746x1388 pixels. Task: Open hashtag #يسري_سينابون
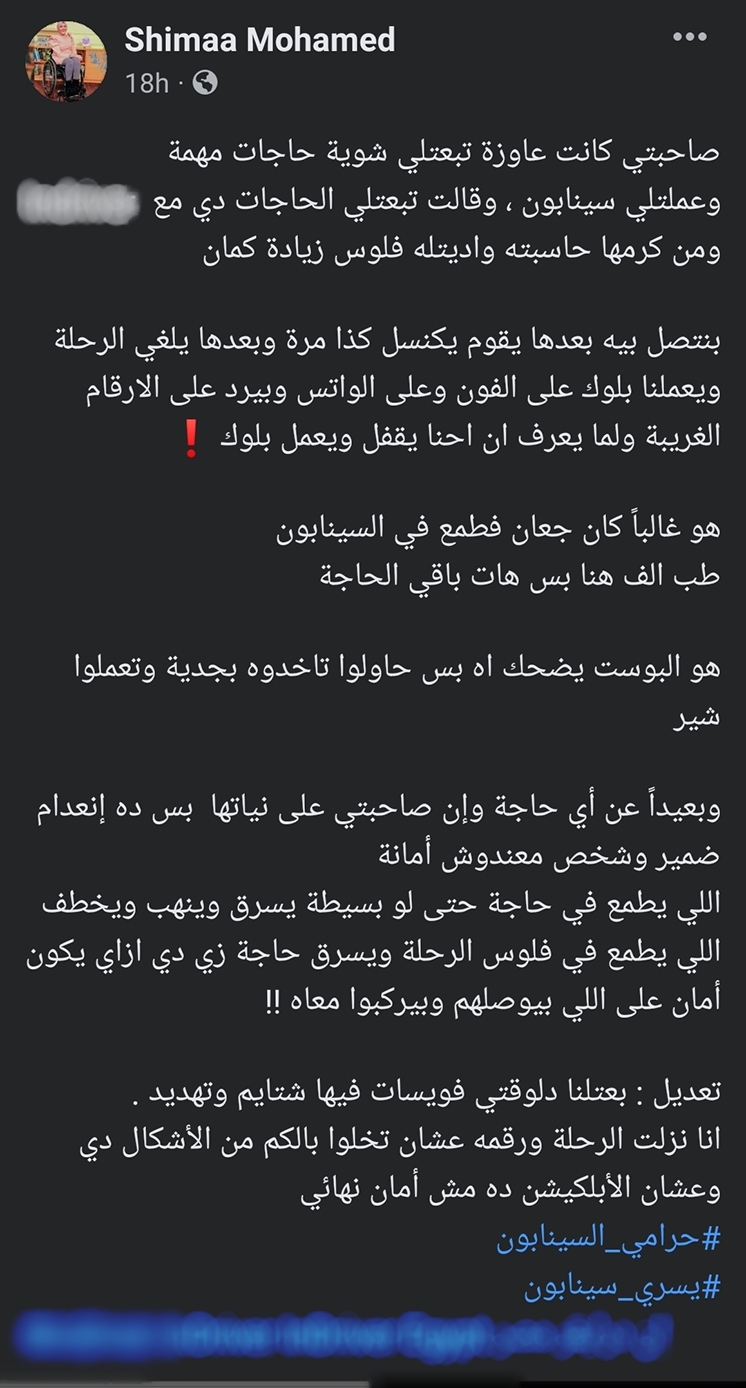621,1289
